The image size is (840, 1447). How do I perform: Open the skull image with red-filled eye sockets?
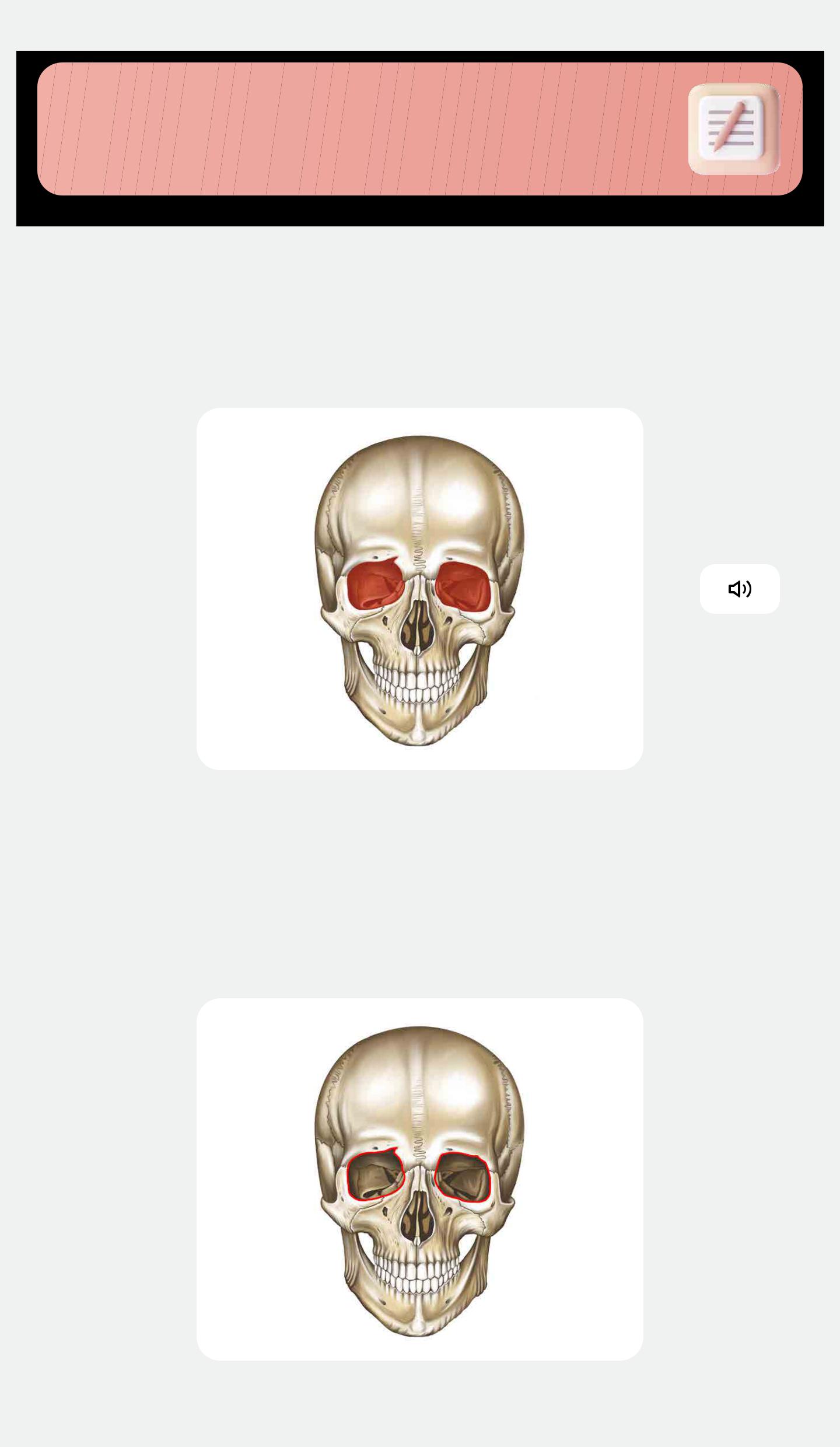[x=419, y=589]
